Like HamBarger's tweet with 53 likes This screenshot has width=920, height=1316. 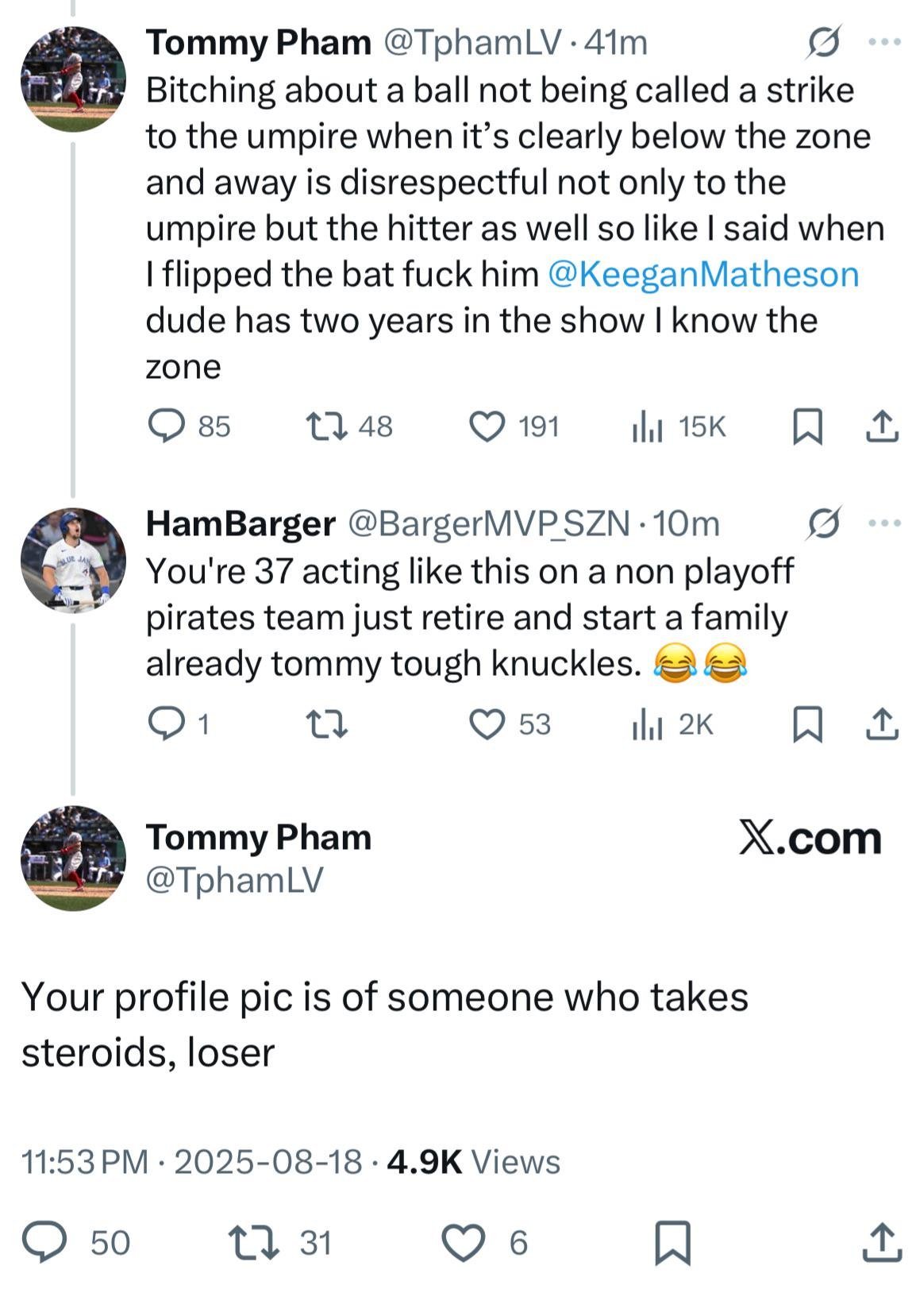[x=487, y=724]
